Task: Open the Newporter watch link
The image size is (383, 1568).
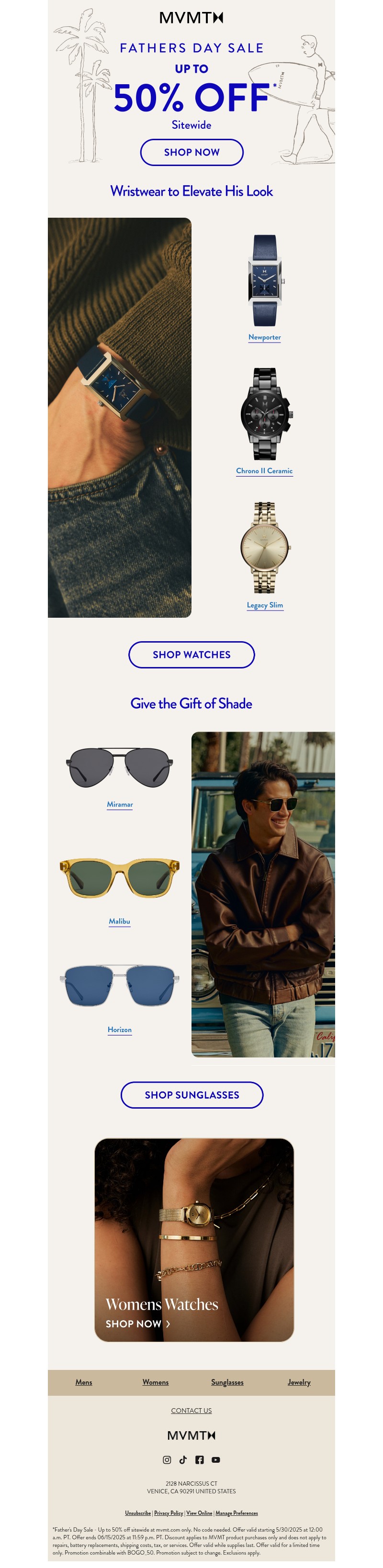Action: coord(264,336)
